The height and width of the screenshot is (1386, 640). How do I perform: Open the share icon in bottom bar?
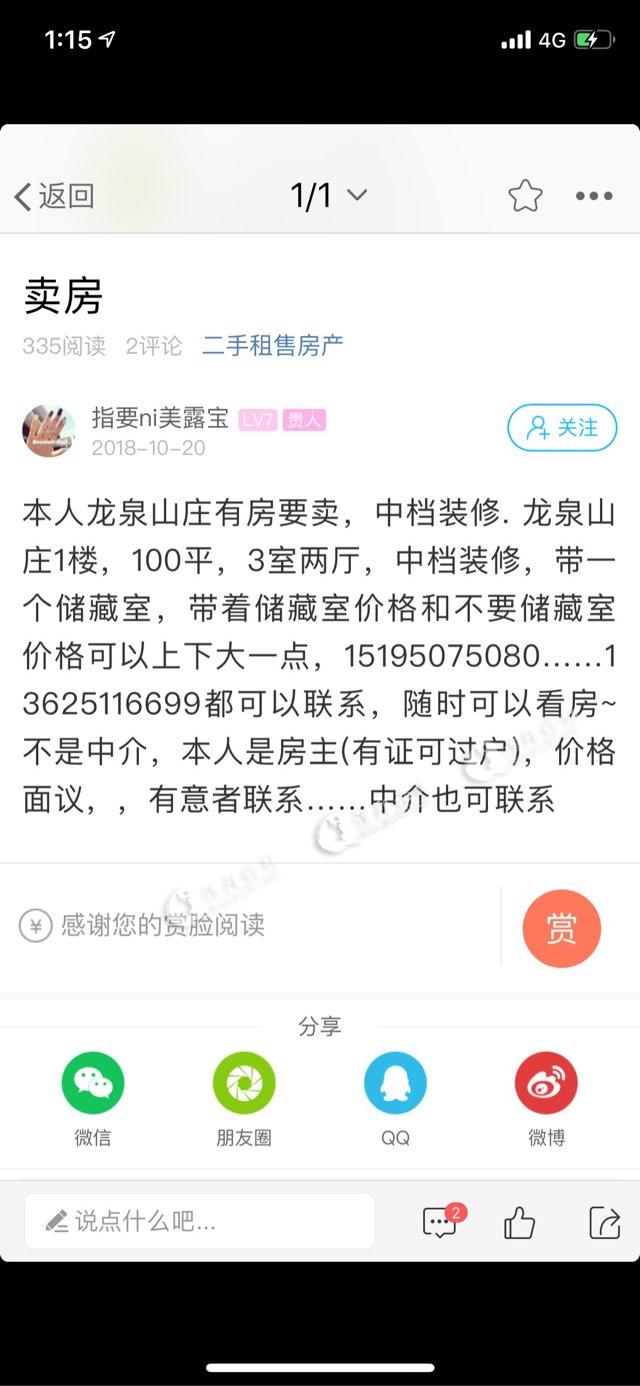coord(604,1222)
